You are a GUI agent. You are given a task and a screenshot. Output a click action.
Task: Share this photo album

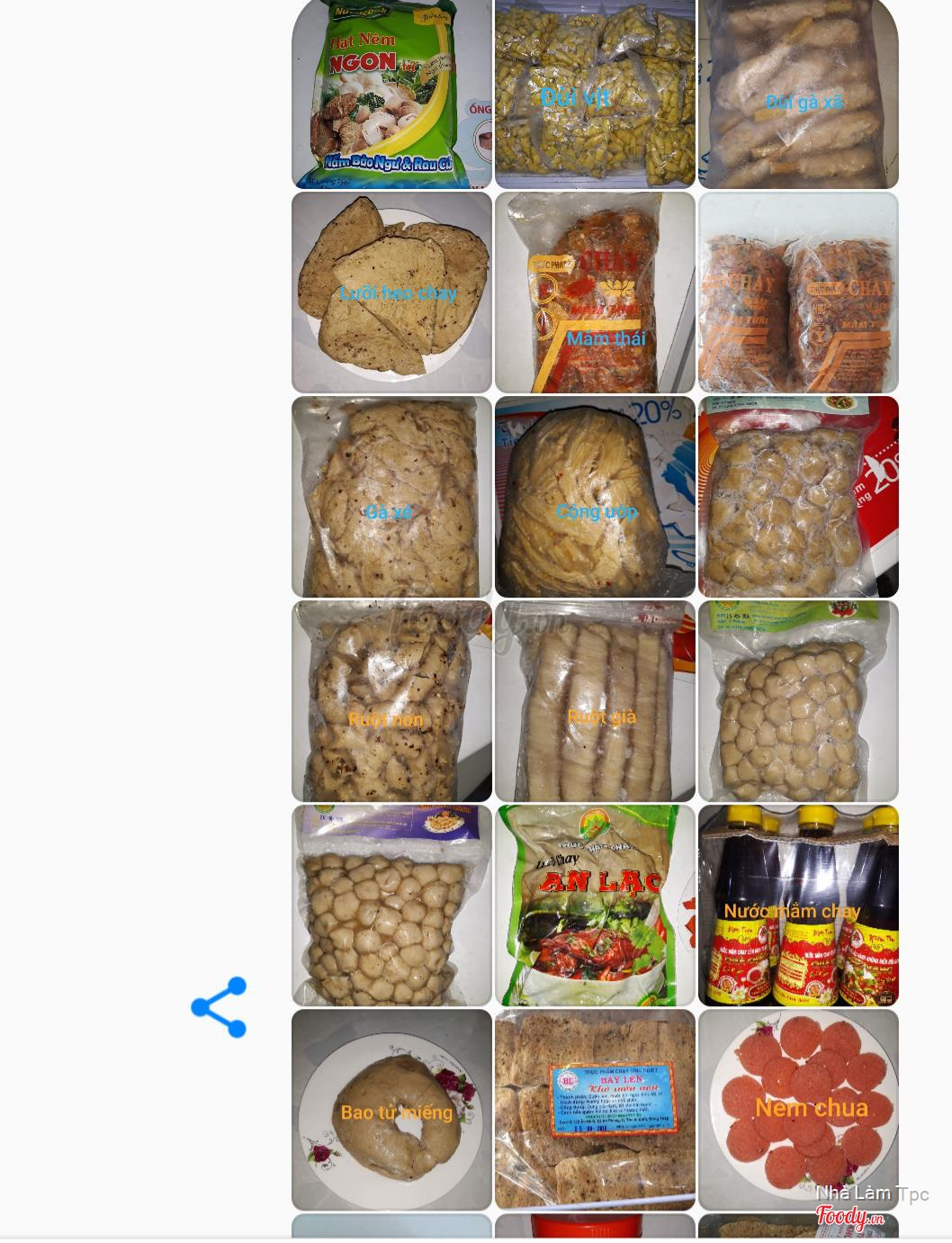coord(219,1007)
